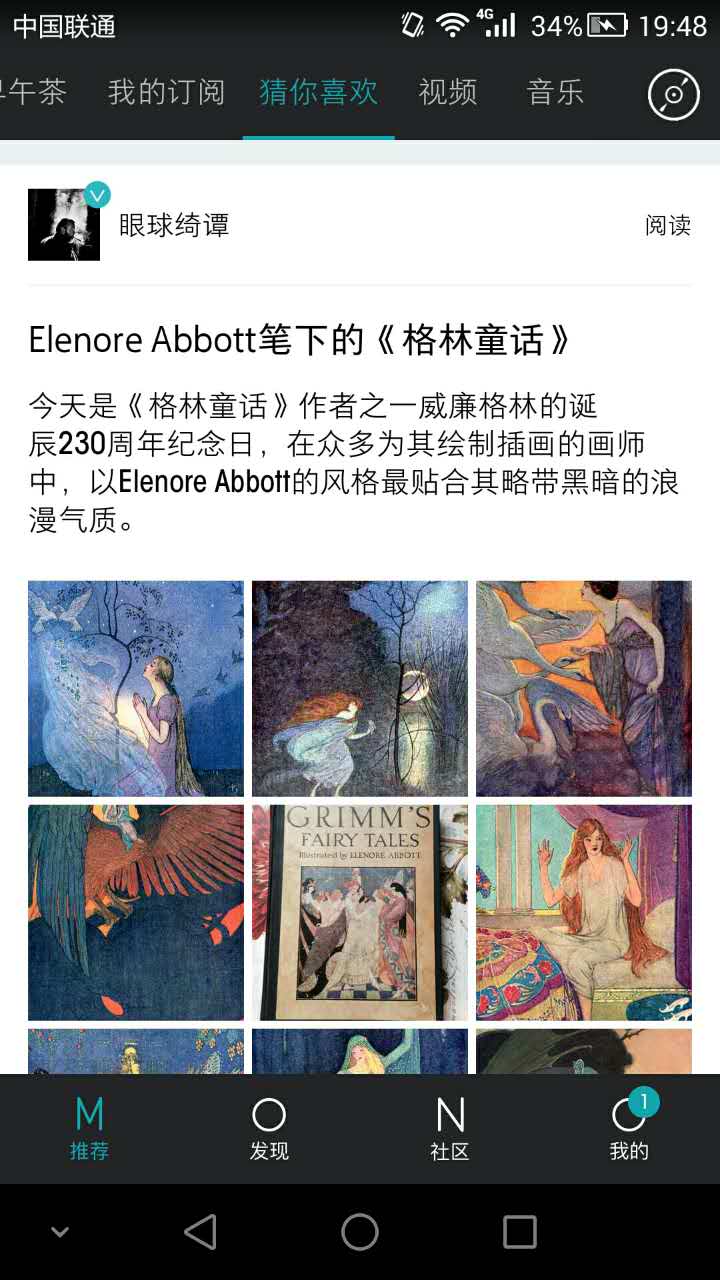Go to the 发现 tab
This screenshot has width=720, height=1280.
point(269,1129)
